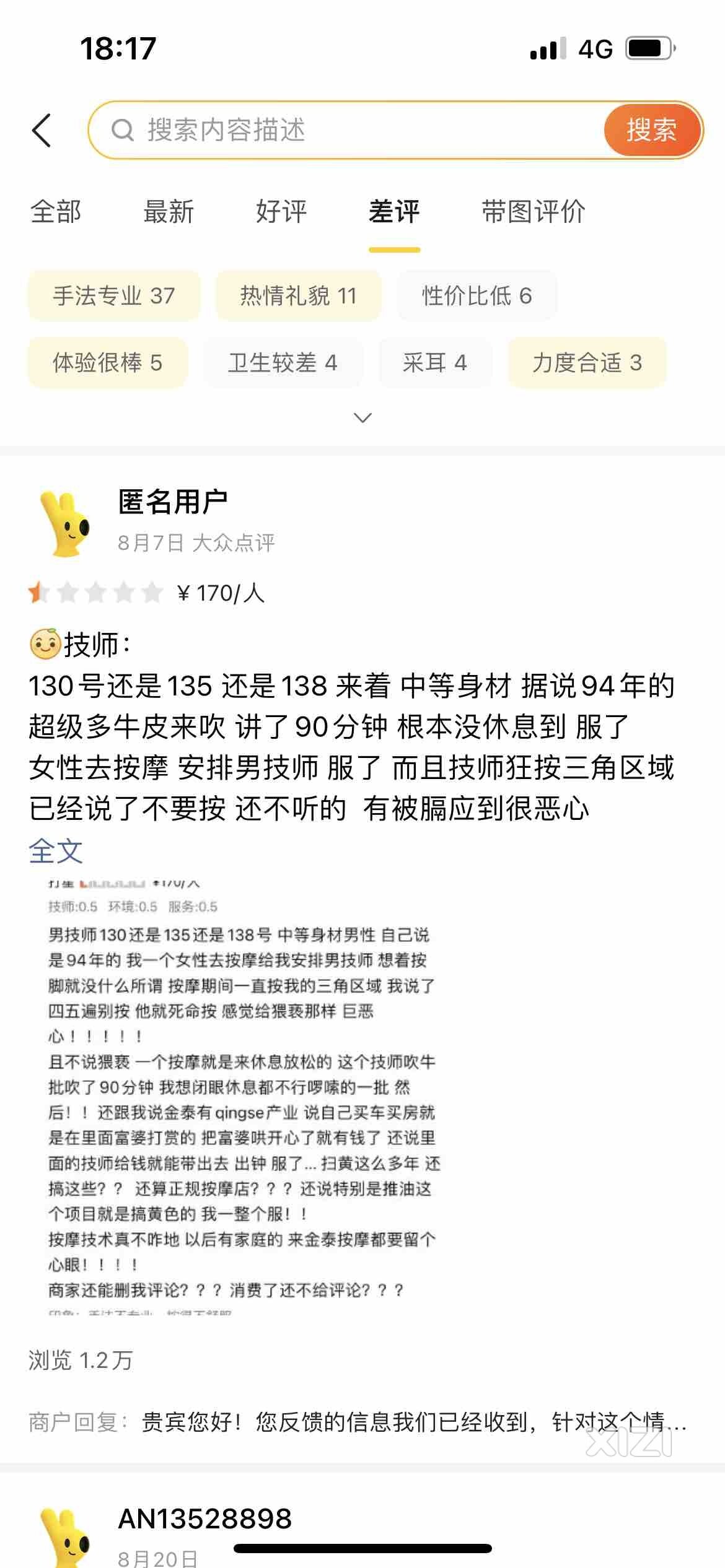725x1568 pixels.
Task: Filter by 热情礼貌 11 chip
Action: pos(298,296)
